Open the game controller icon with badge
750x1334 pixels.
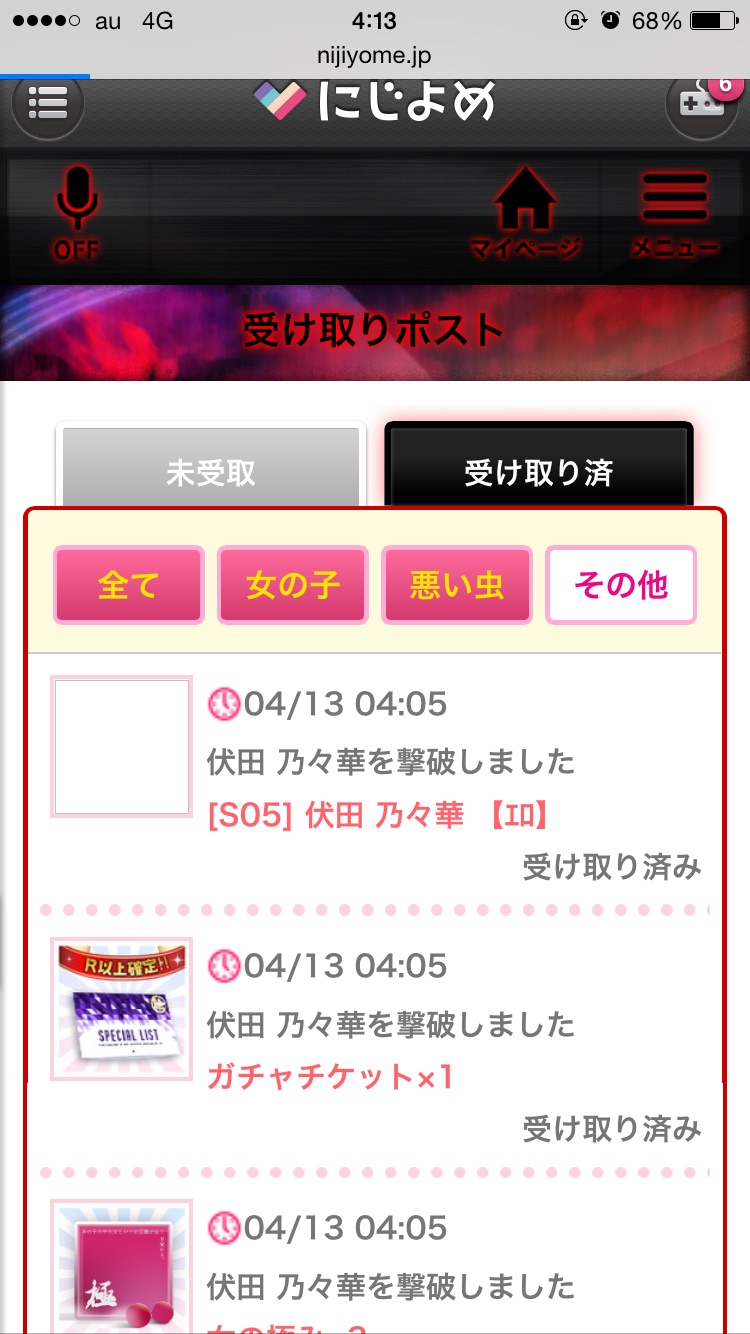click(x=701, y=103)
